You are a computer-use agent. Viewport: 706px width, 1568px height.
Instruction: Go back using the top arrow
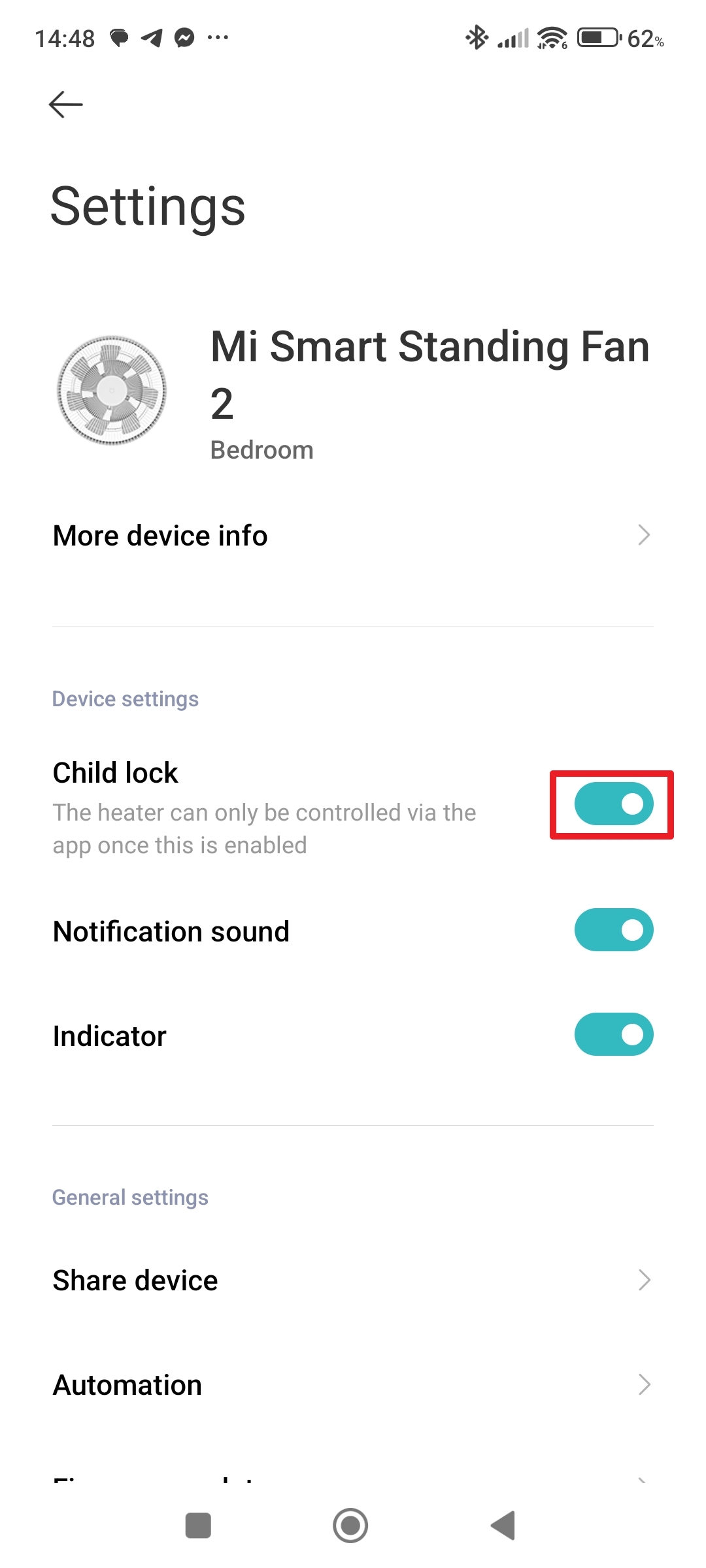pyautogui.click(x=66, y=105)
